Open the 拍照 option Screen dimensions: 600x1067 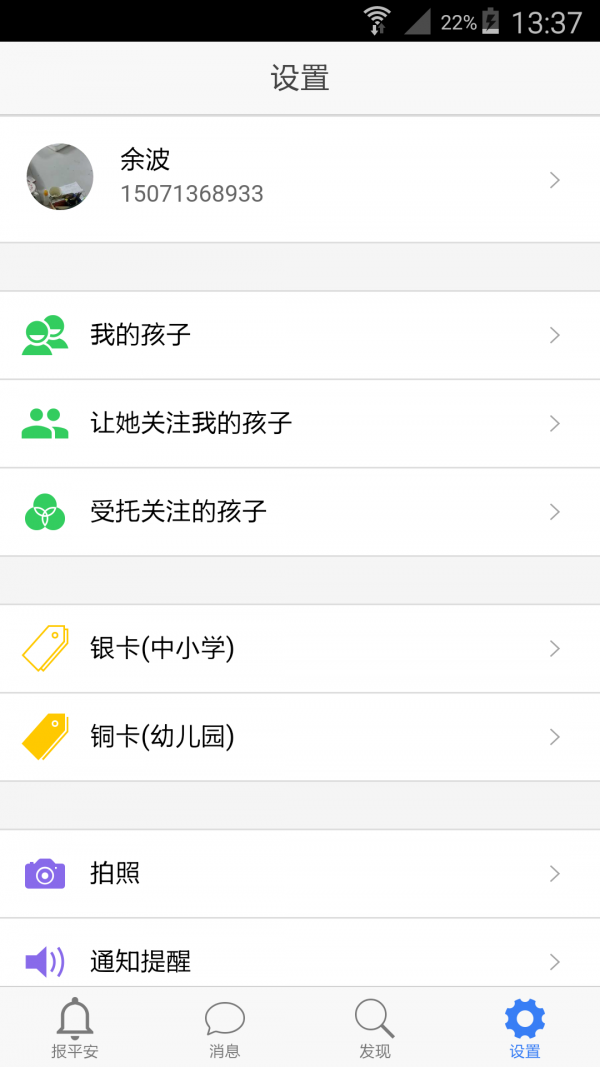click(300, 874)
